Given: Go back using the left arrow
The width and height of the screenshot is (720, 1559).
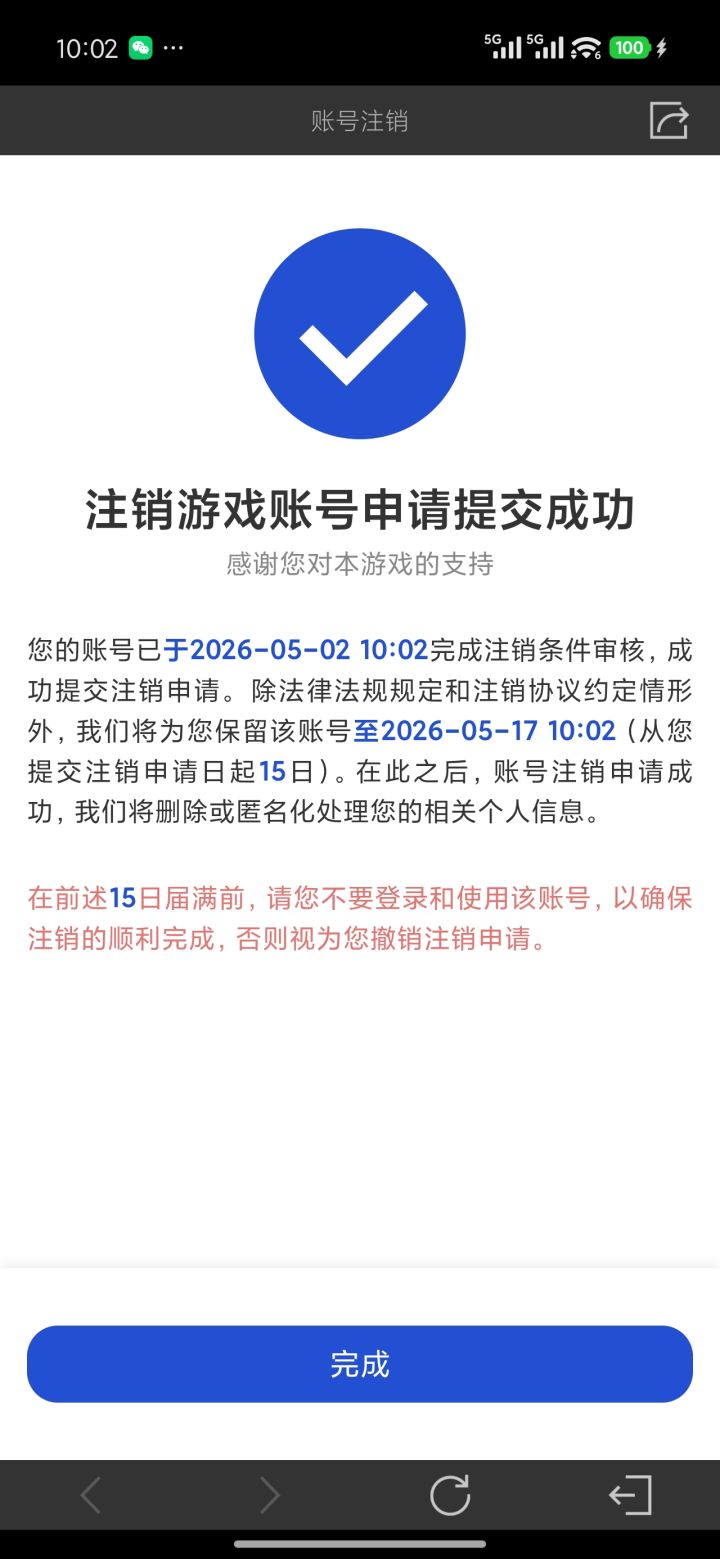Looking at the screenshot, I should 90,1496.
